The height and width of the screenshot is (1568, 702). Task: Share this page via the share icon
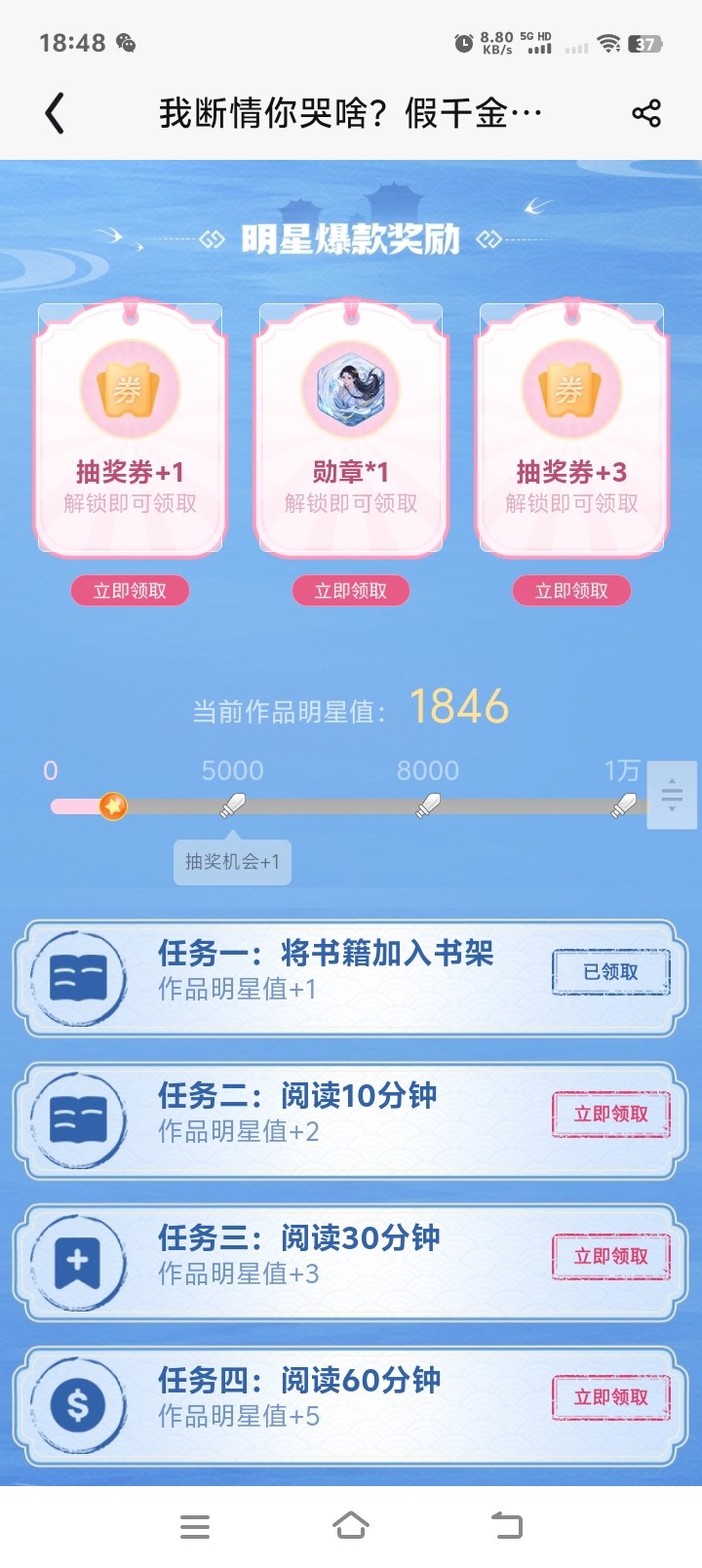[645, 113]
